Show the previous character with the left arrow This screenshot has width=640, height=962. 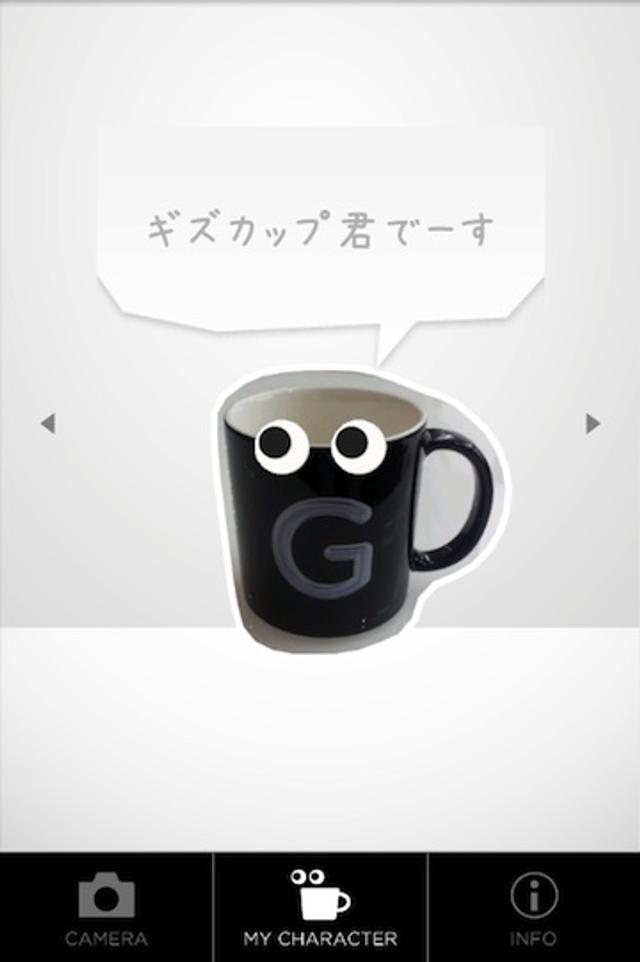(47, 424)
